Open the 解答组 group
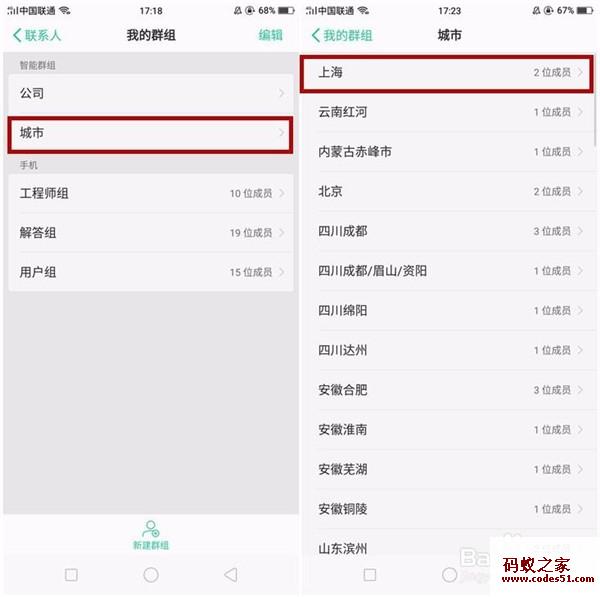This screenshot has height=597, width=600. [x=150, y=232]
